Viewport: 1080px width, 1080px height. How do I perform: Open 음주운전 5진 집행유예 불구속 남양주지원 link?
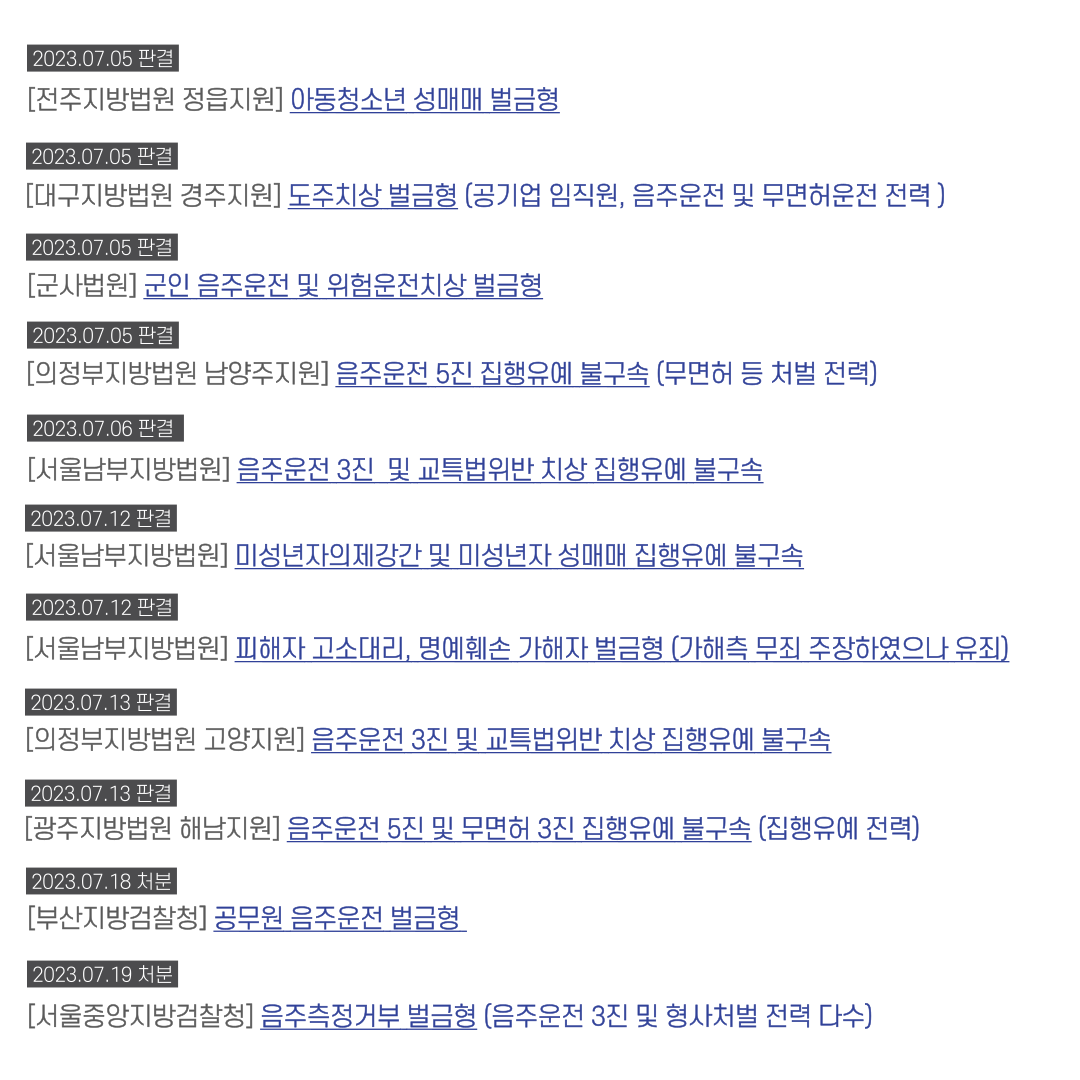pos(492,373)
